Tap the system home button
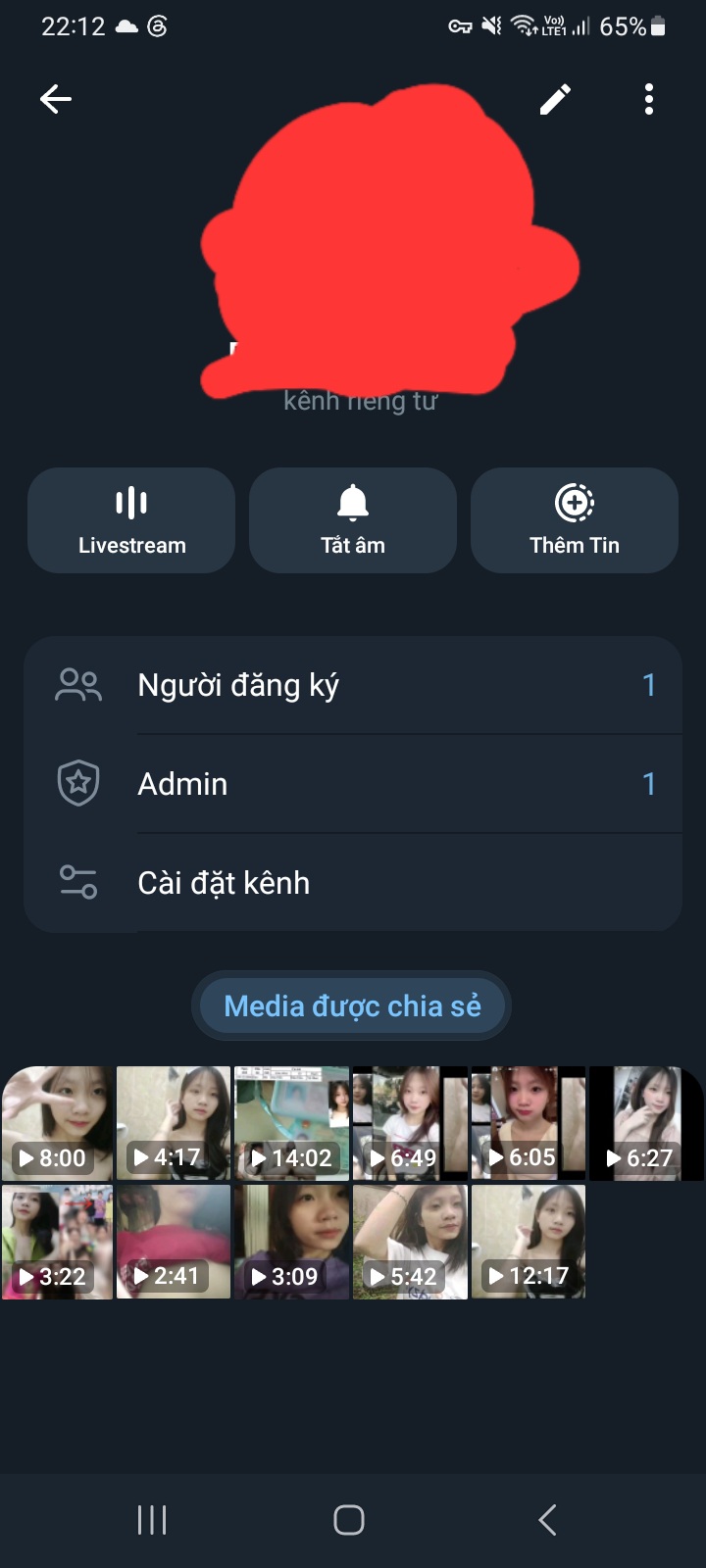The image size is (706, 1568). pos(349,1520)
